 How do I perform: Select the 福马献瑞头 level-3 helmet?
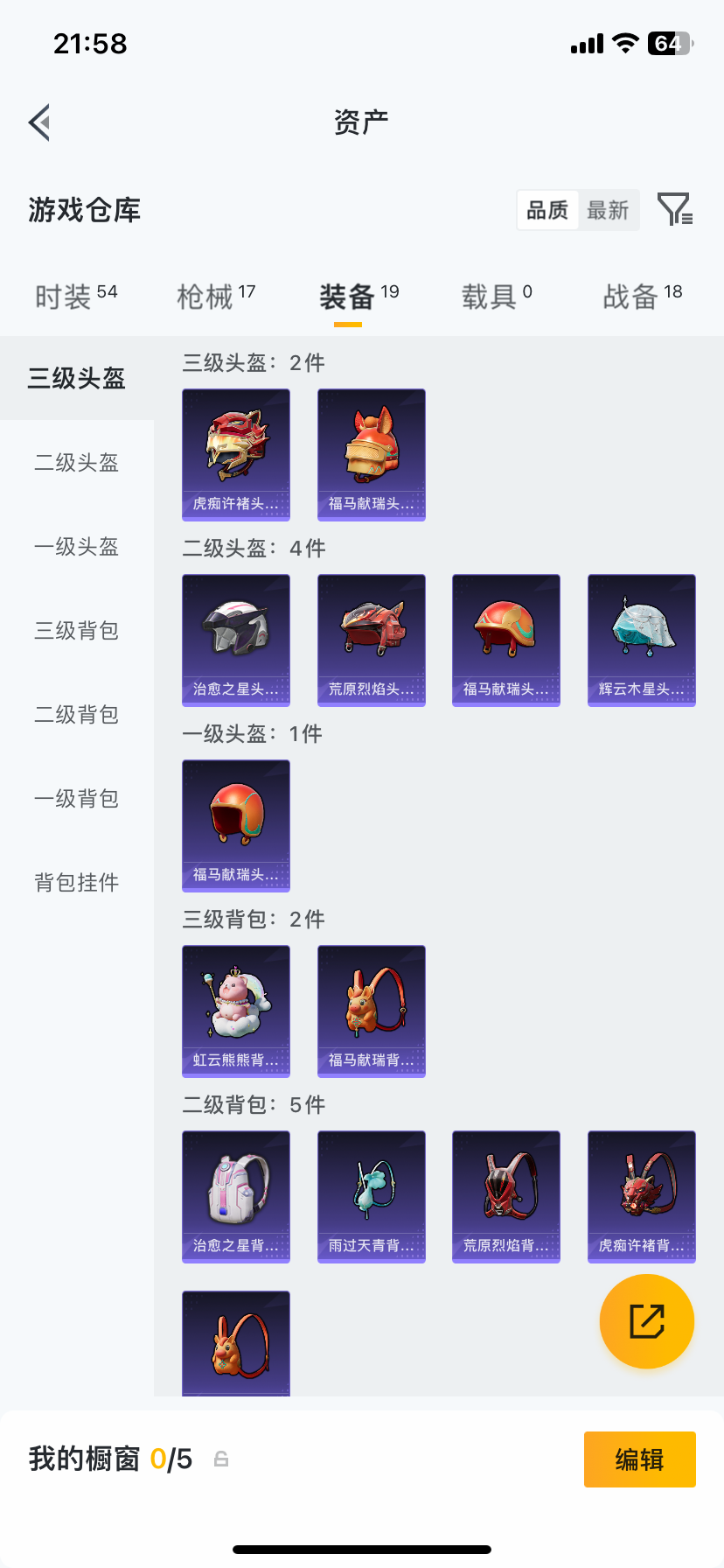(371, 455)
